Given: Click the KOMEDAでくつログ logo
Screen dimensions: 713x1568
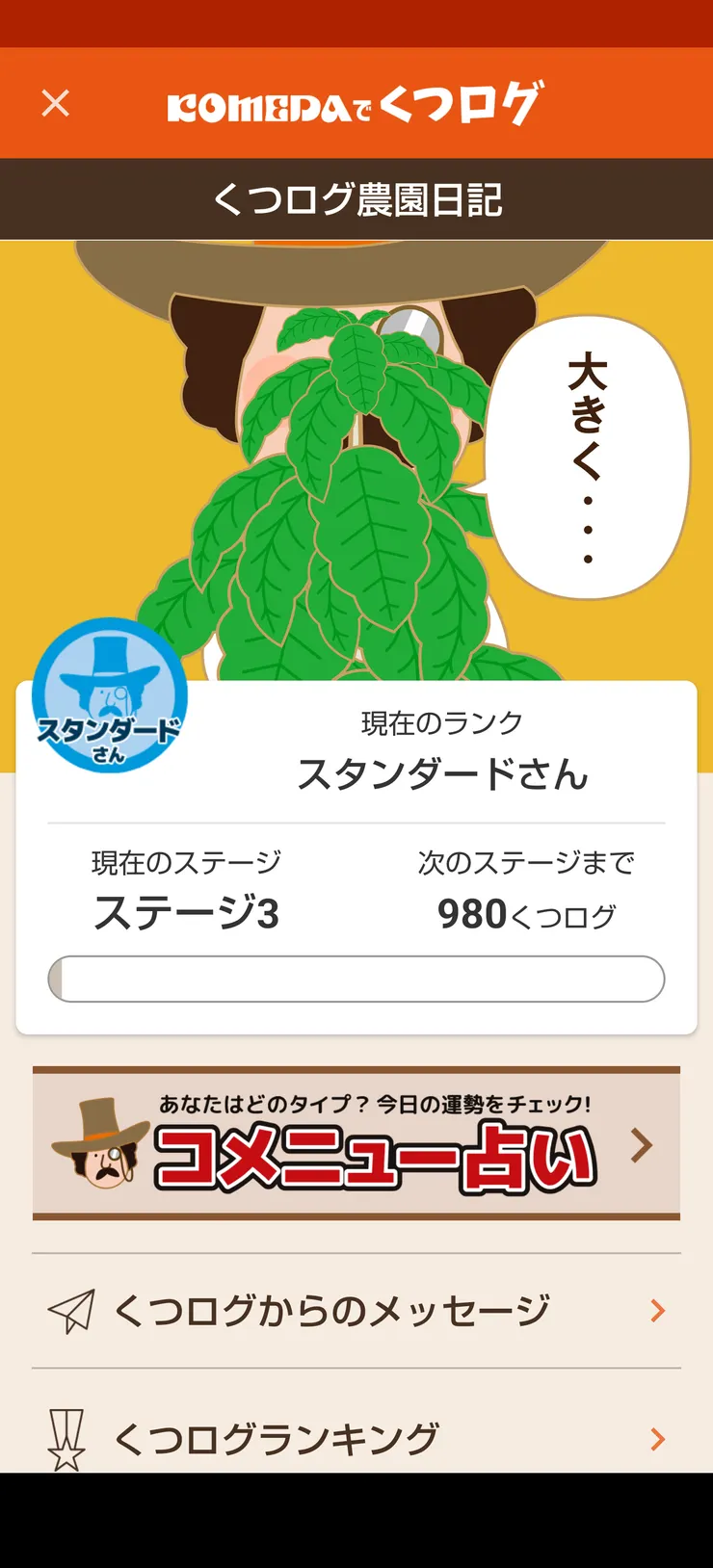Looking at the screenshot, I should point(356,103).
